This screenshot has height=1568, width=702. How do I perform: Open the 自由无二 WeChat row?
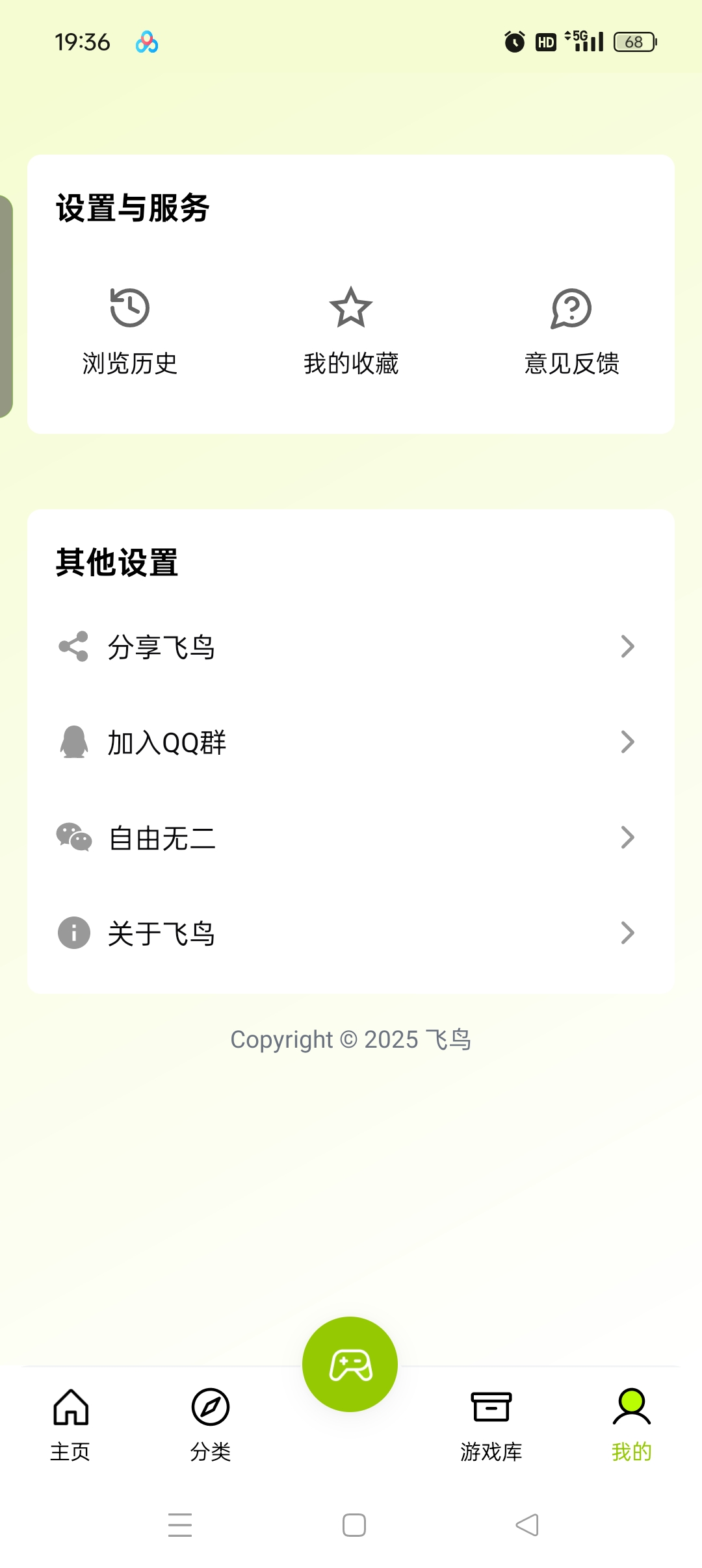point(351,838)
